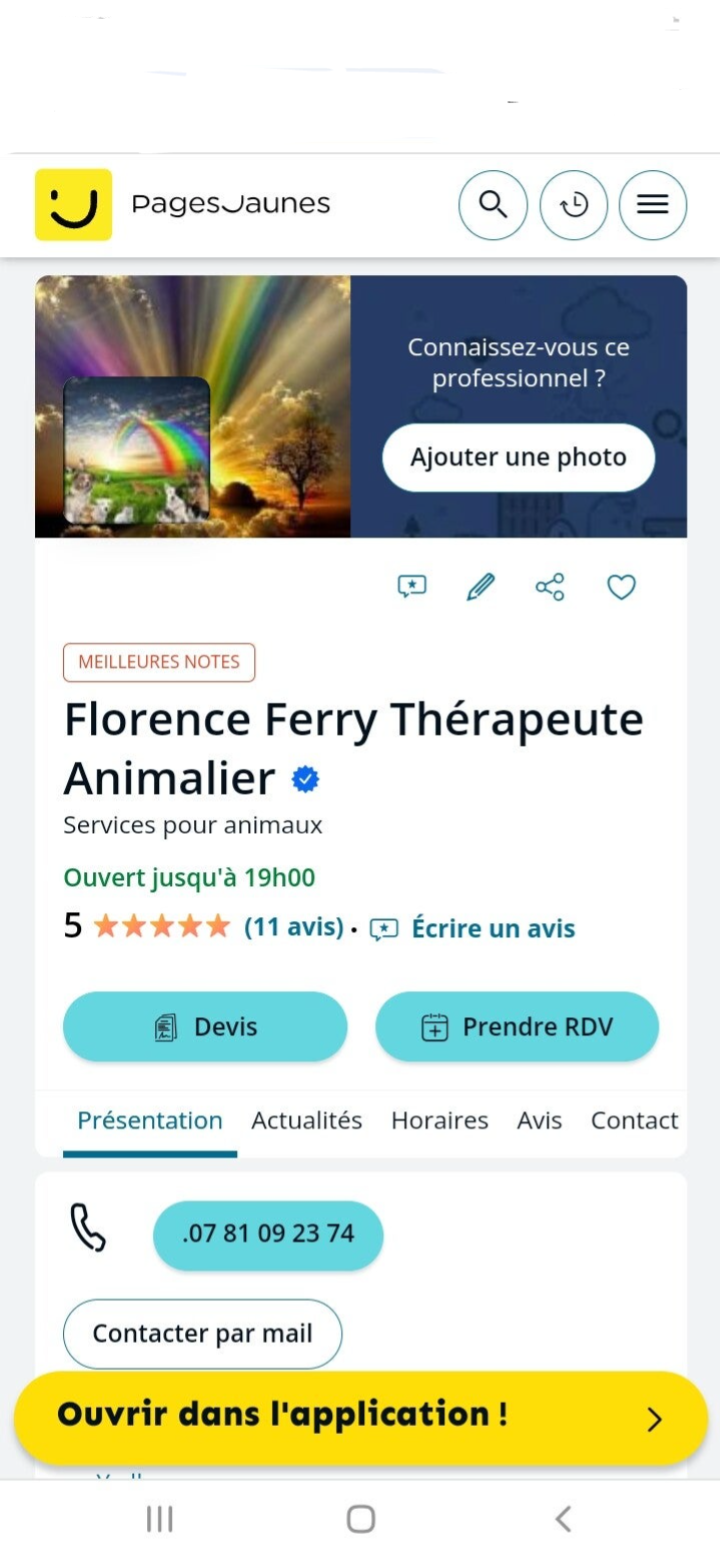
Task: Open the 11 avis reviews link
Action: [x=294, y=927]
